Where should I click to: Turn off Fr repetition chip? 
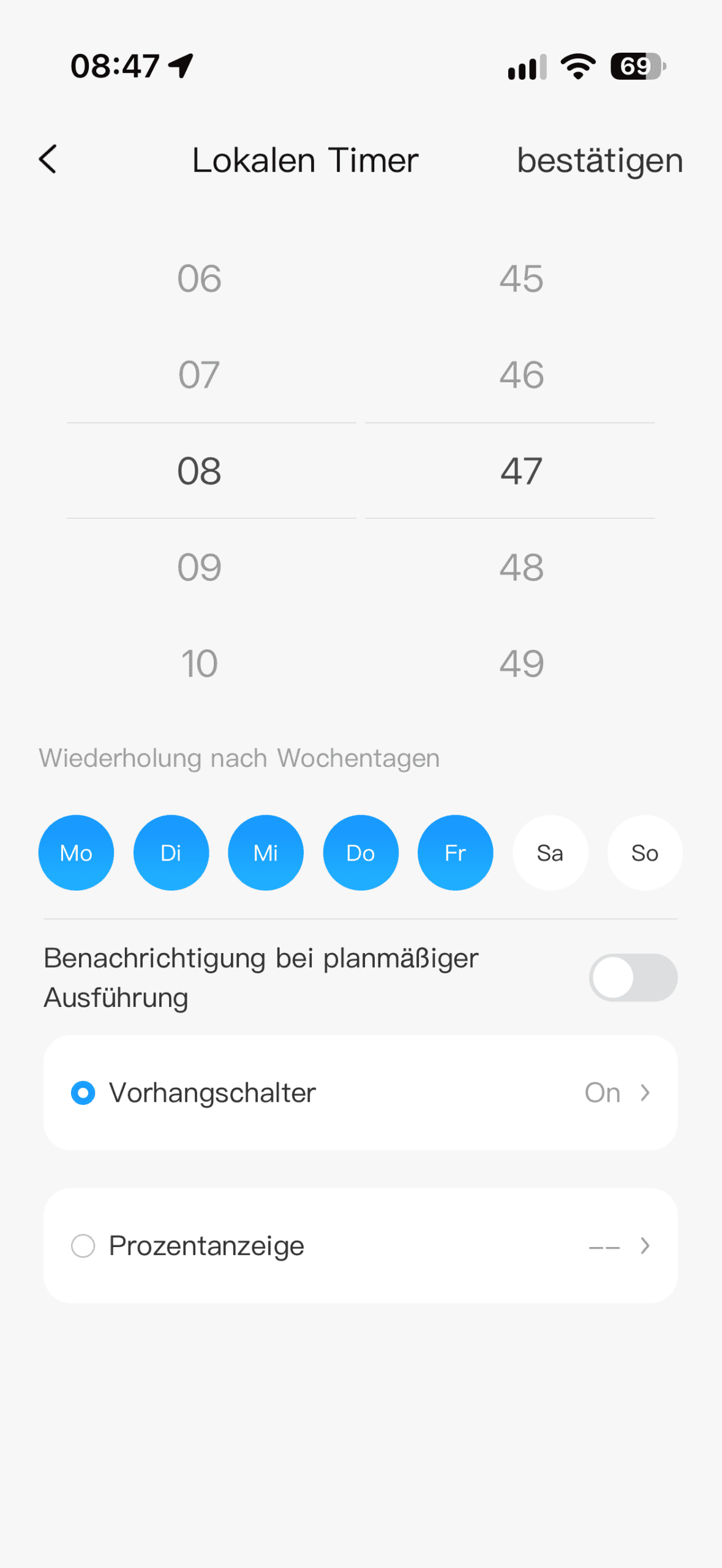(455, 853)
